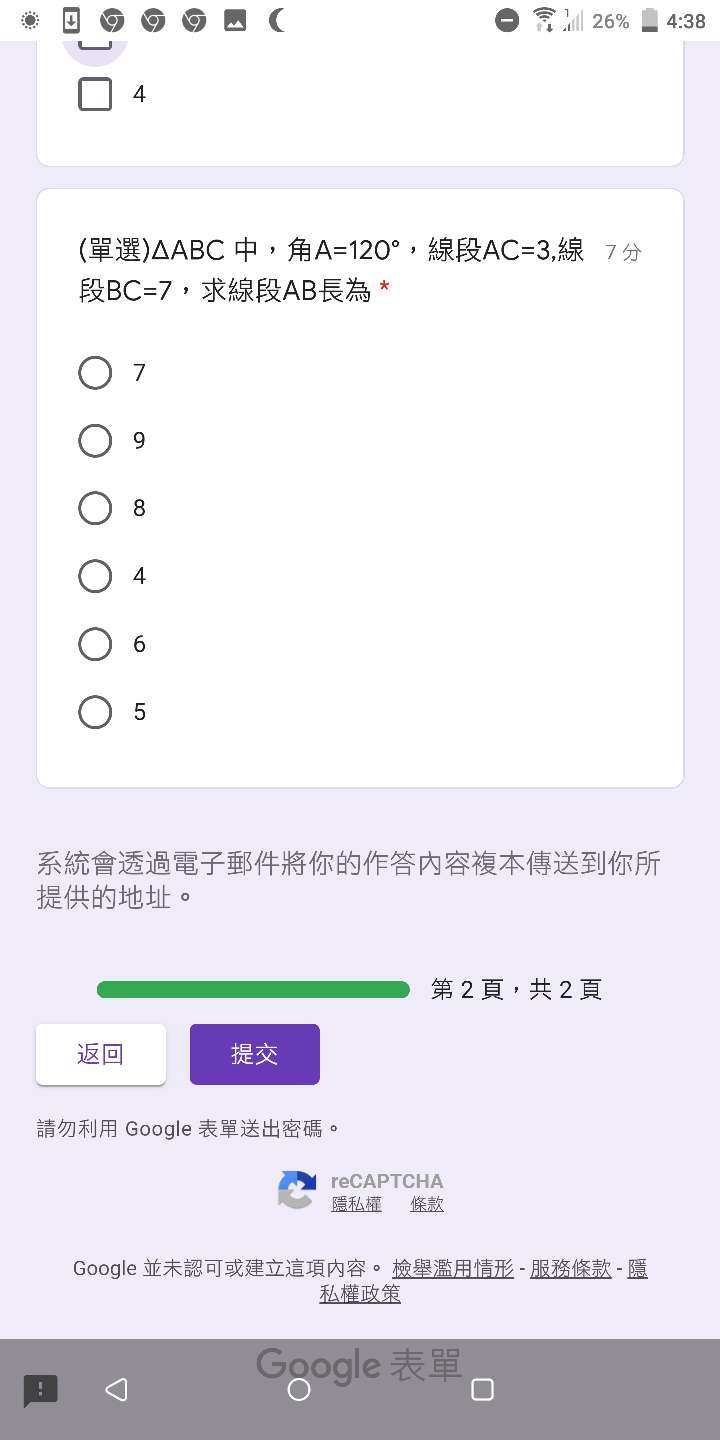Choose answer 6
Viewport: 720px width, 1440px height.
pos(95,645)
